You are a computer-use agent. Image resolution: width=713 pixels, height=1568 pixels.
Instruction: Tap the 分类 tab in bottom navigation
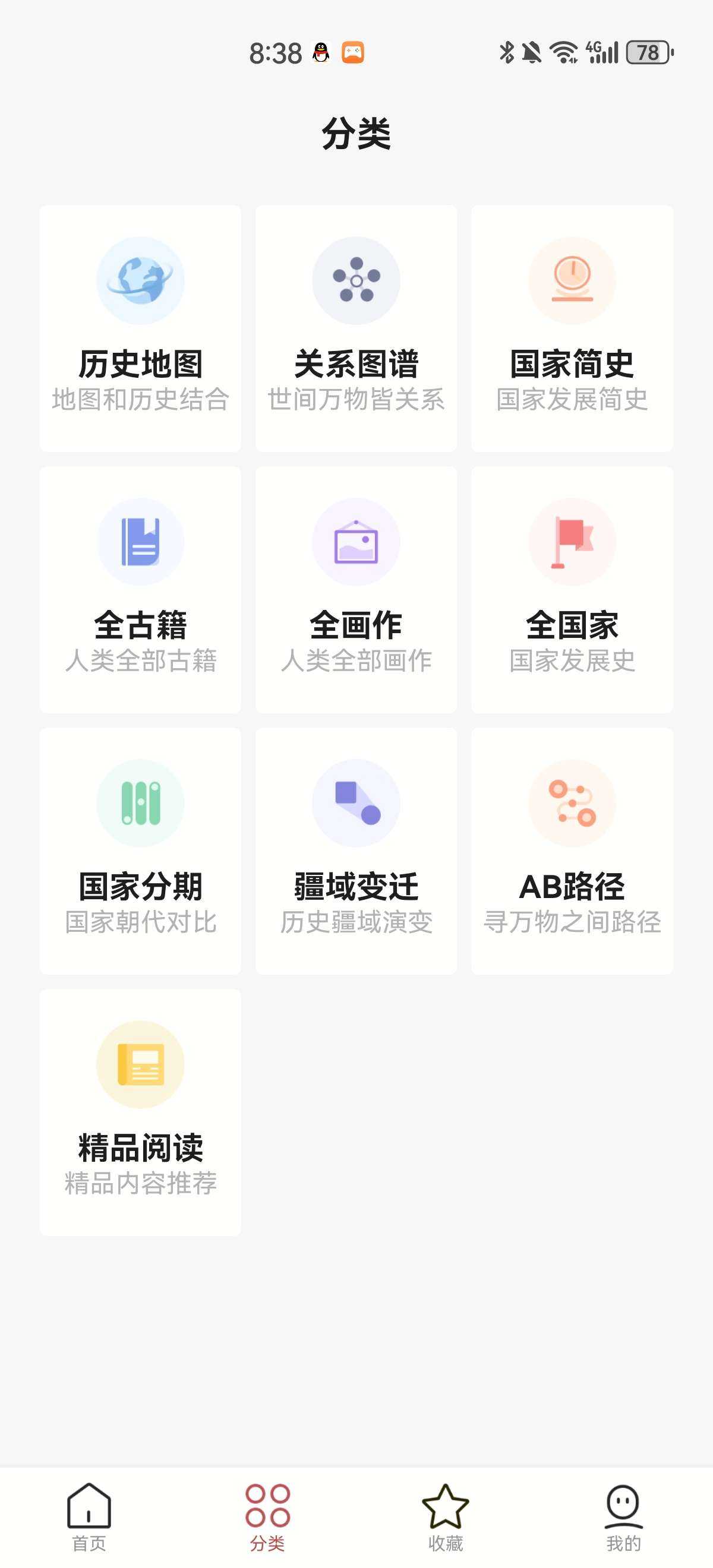click(267, 1517)
